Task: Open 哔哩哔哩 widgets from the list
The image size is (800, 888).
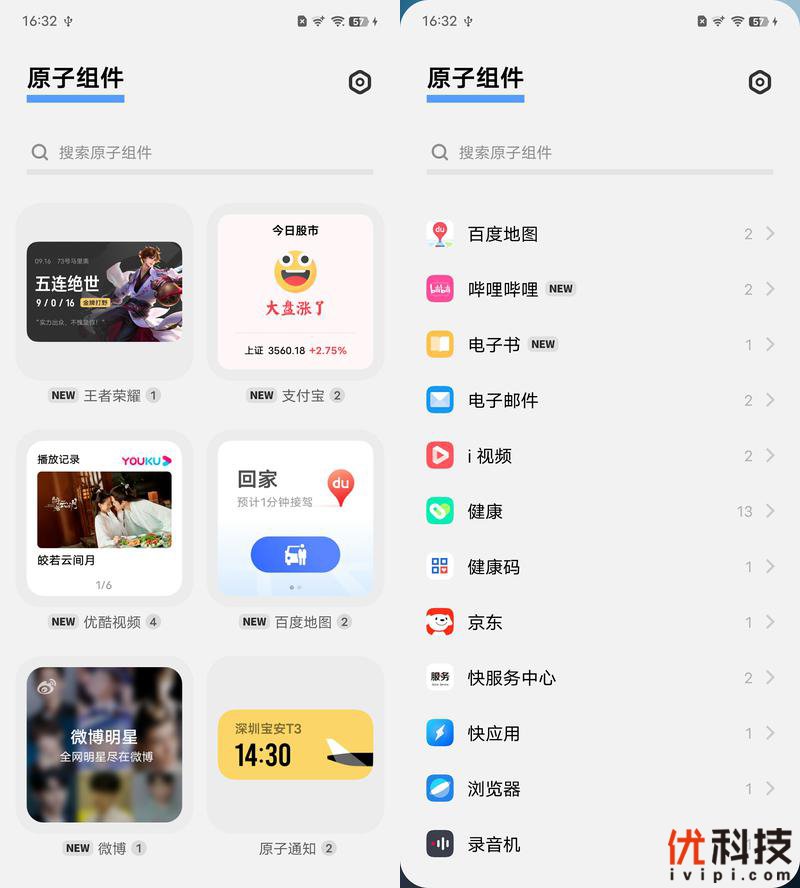Action: point(600,289)
